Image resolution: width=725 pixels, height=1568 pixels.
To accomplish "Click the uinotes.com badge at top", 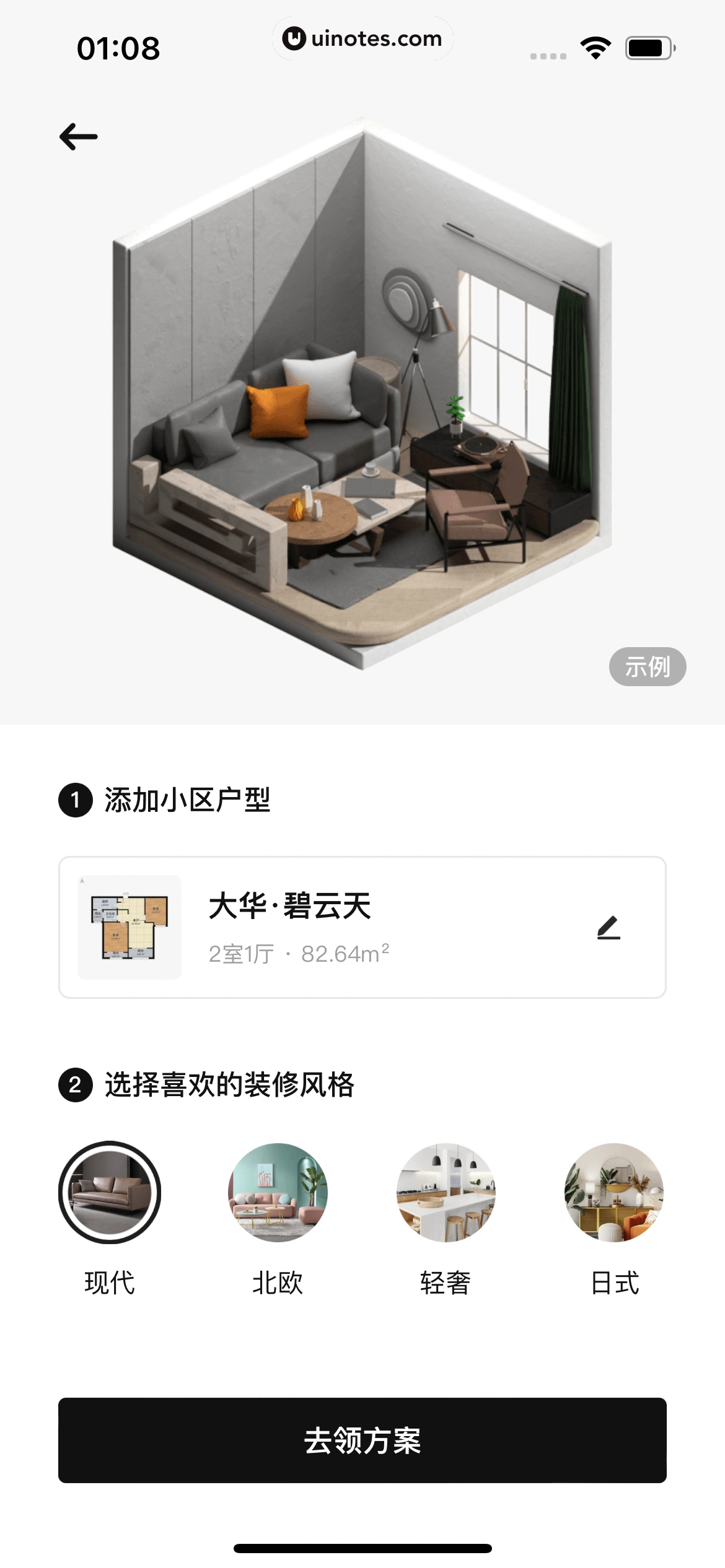I will [x=362, y=38].
